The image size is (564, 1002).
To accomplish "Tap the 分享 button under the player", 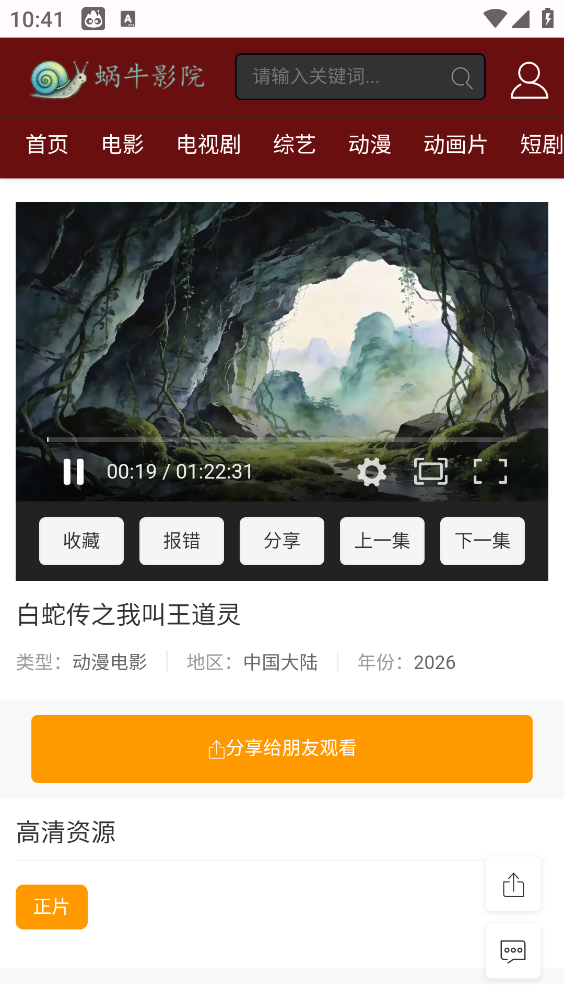I will tap(282, 541).
